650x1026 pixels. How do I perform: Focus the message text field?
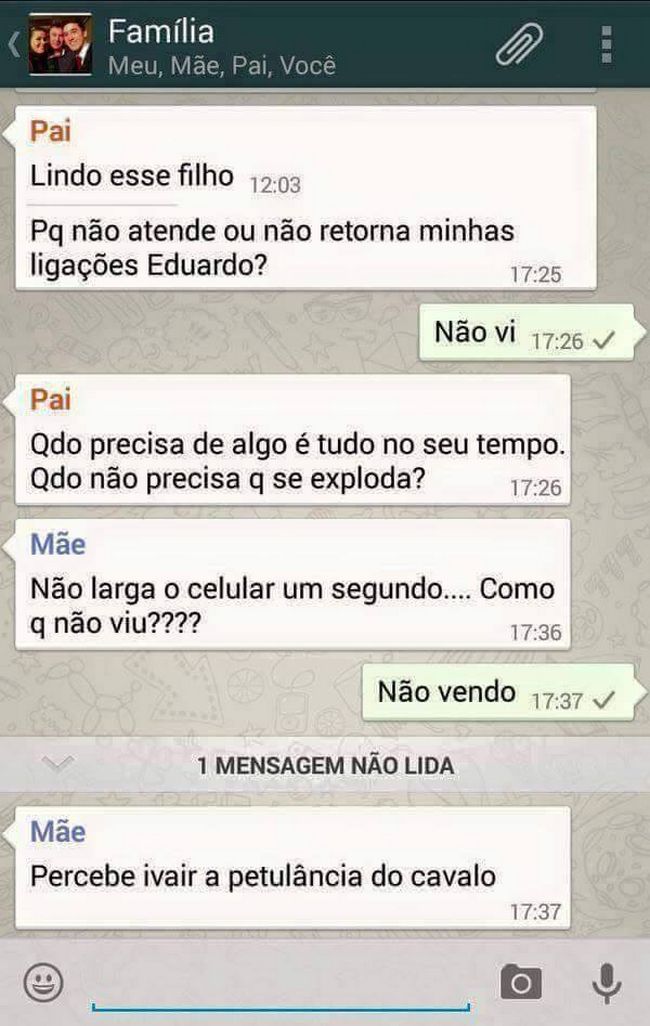(280, 985)
